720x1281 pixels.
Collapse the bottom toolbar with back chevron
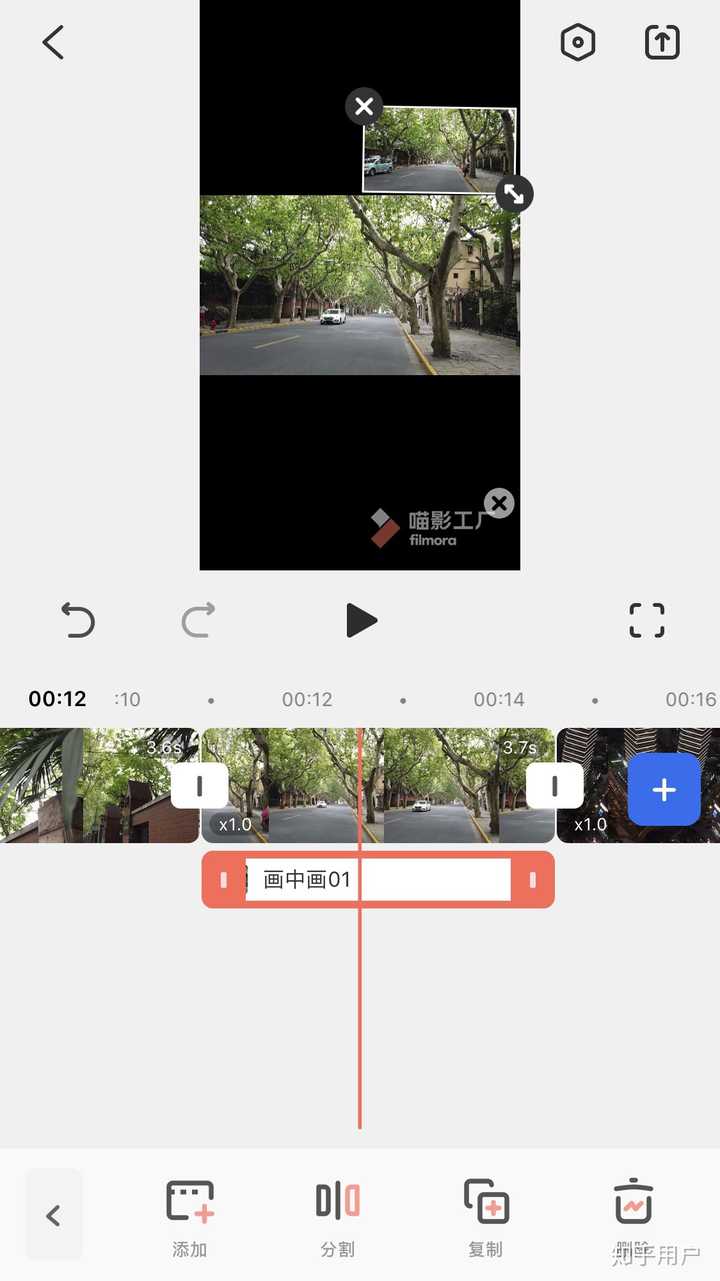(54, 1215)
